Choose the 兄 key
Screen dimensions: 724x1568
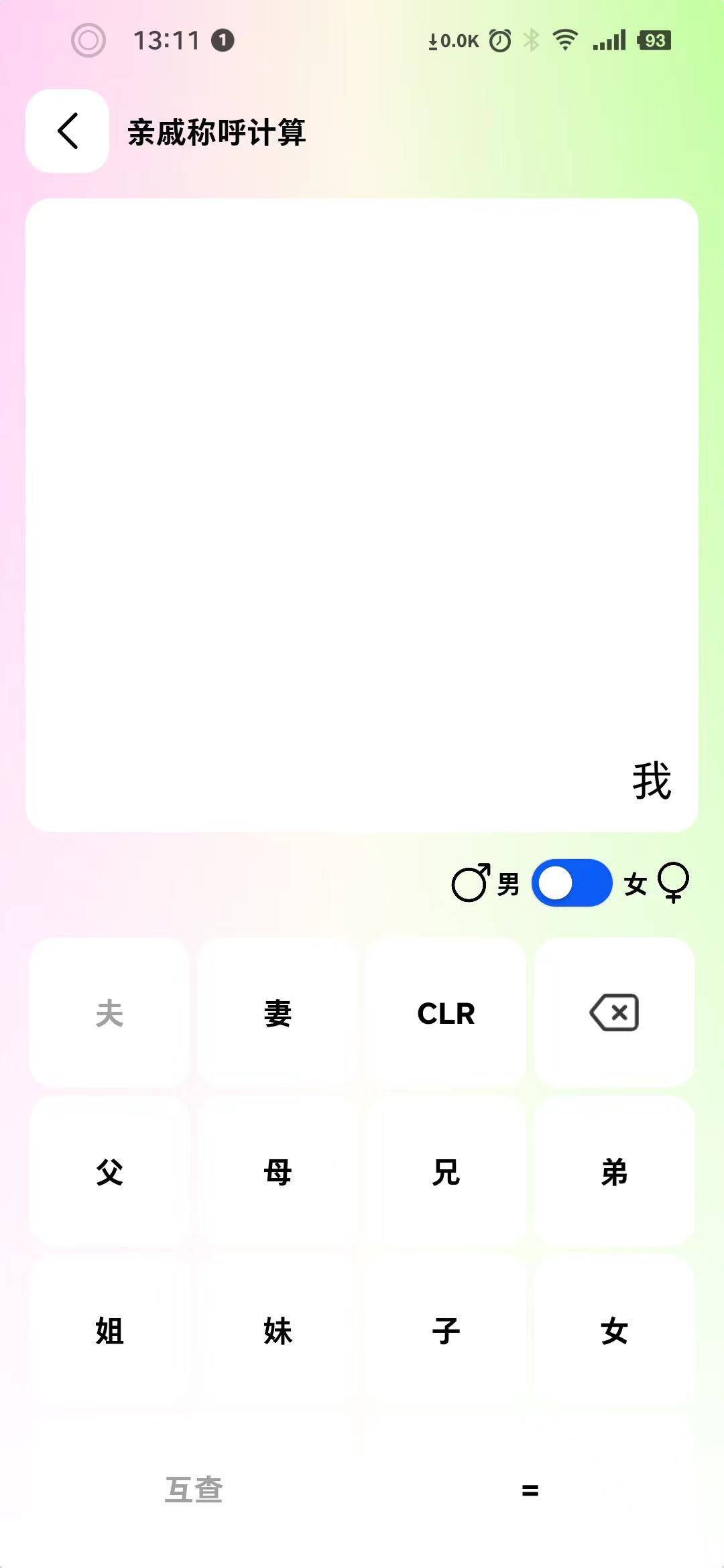[x=446, y=1172]
